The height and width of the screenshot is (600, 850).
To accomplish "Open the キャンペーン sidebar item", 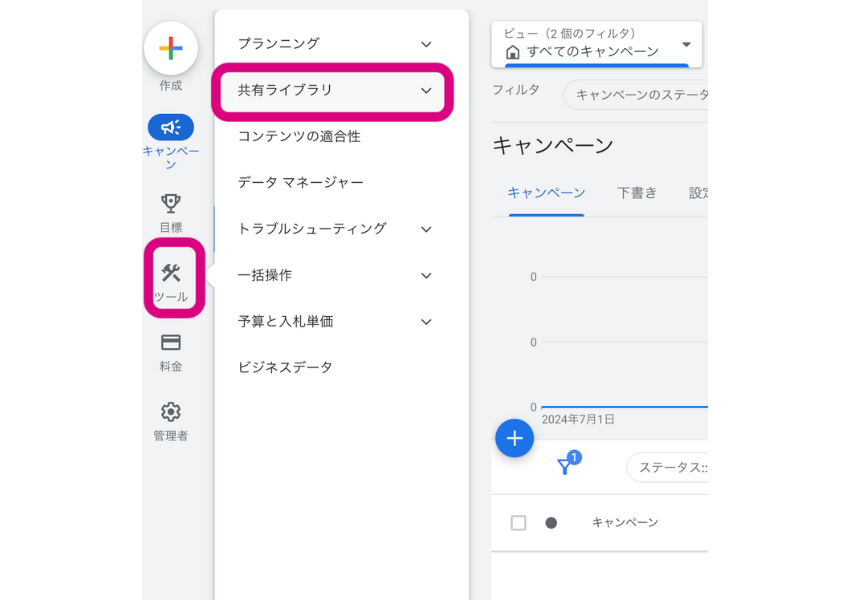I will pyautogui.click(x=170, y=128).
